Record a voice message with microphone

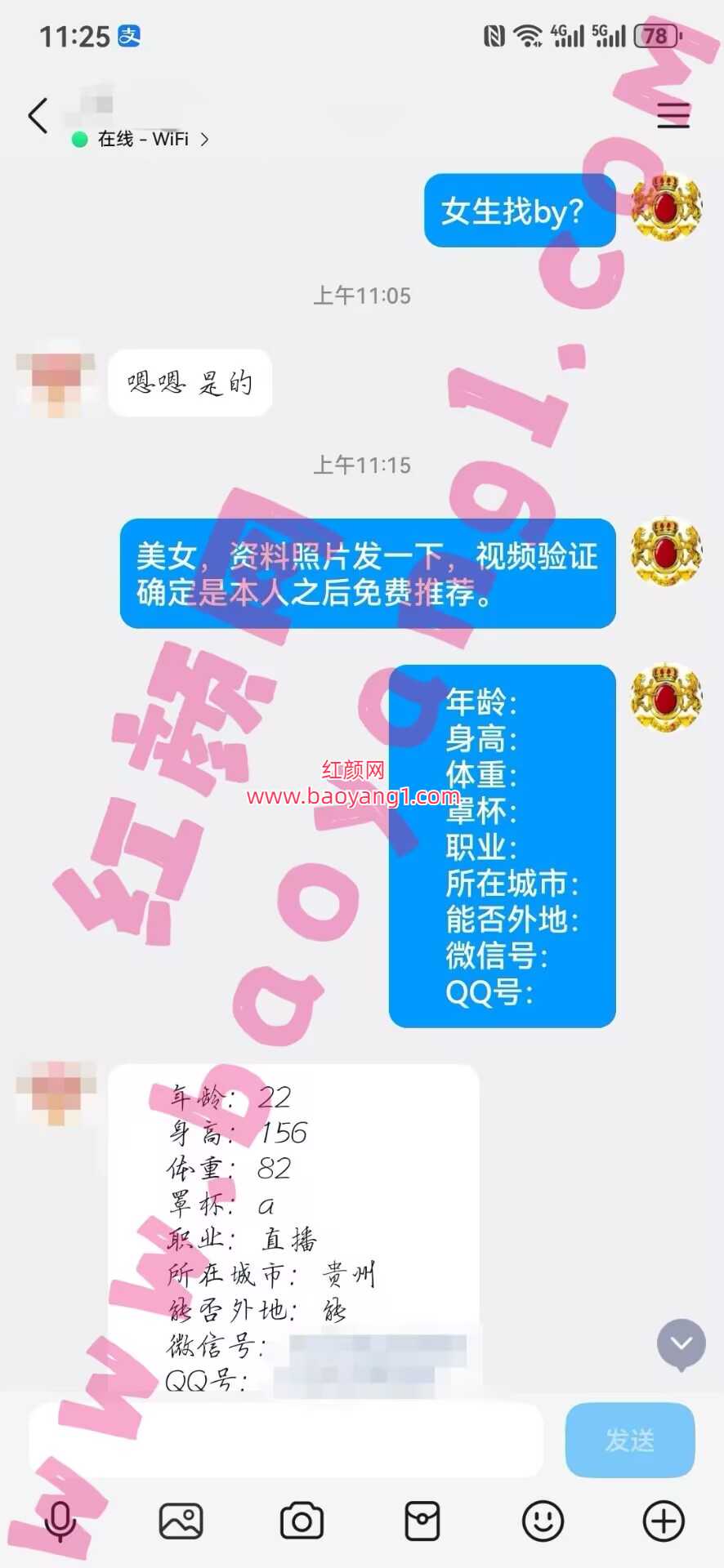tap(60, 1521)
